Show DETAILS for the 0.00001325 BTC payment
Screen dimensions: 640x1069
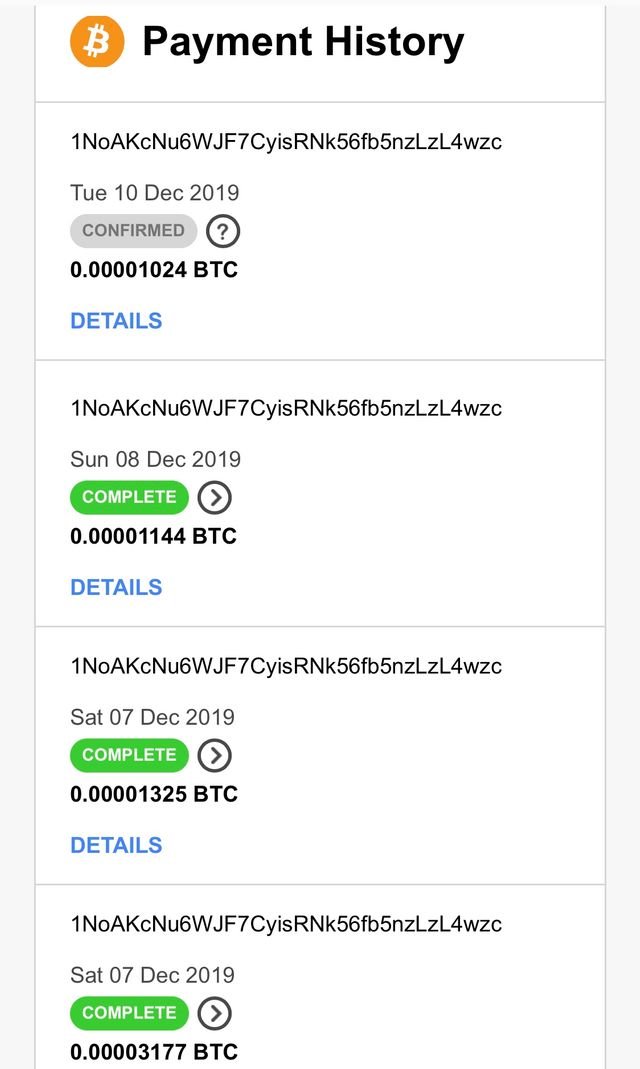pos(116,845)
